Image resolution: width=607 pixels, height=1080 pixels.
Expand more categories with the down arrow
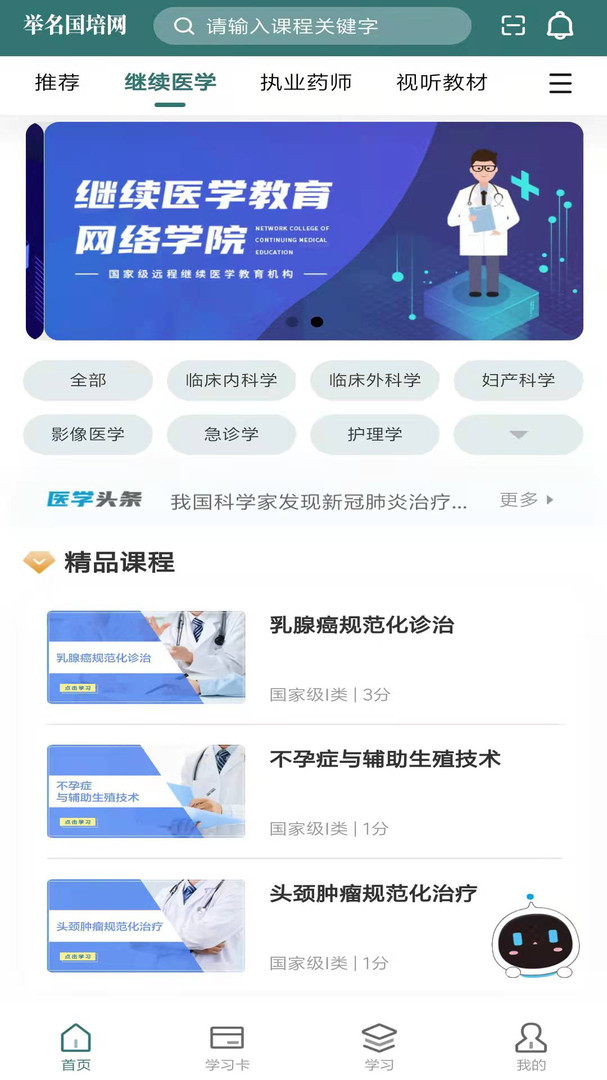(518, 434)
